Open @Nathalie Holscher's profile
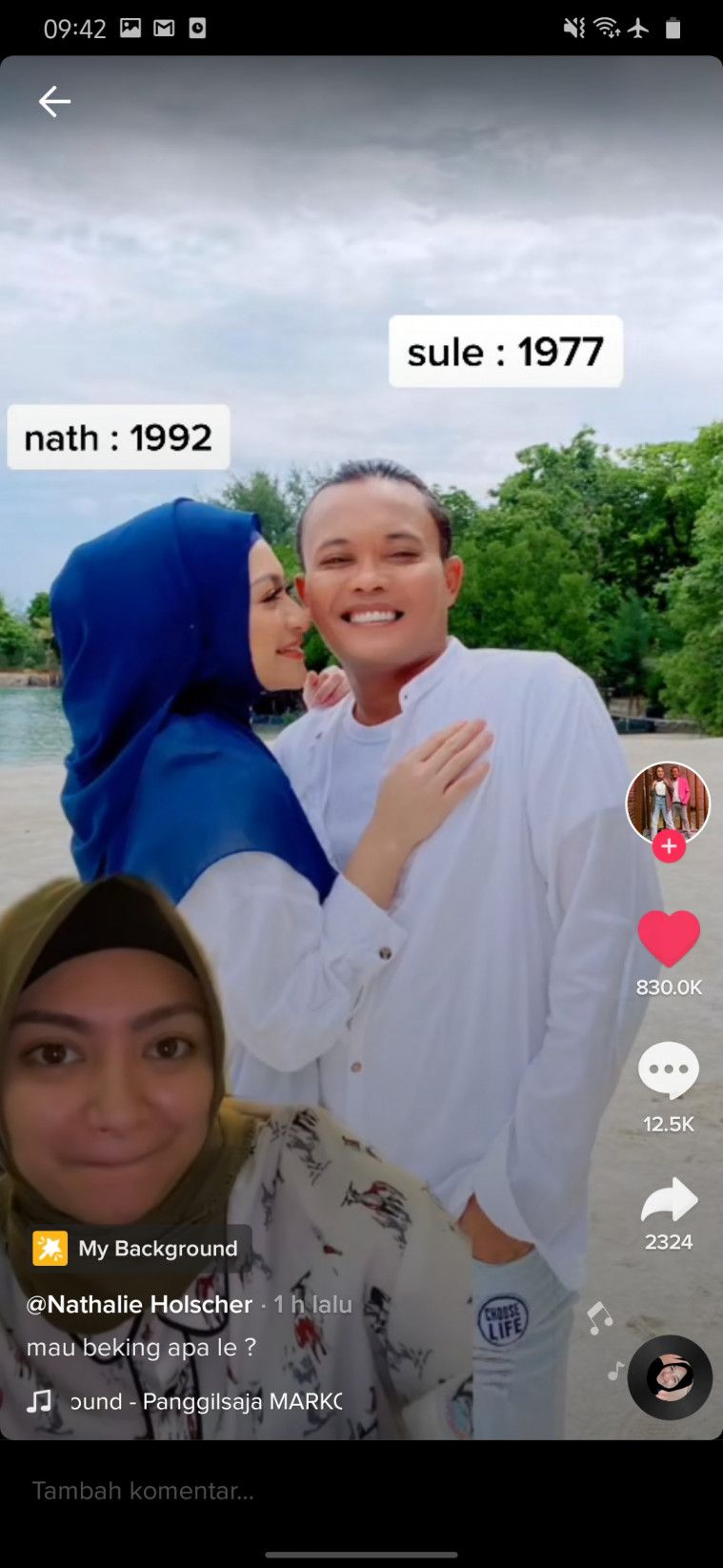 point(140,1304)
